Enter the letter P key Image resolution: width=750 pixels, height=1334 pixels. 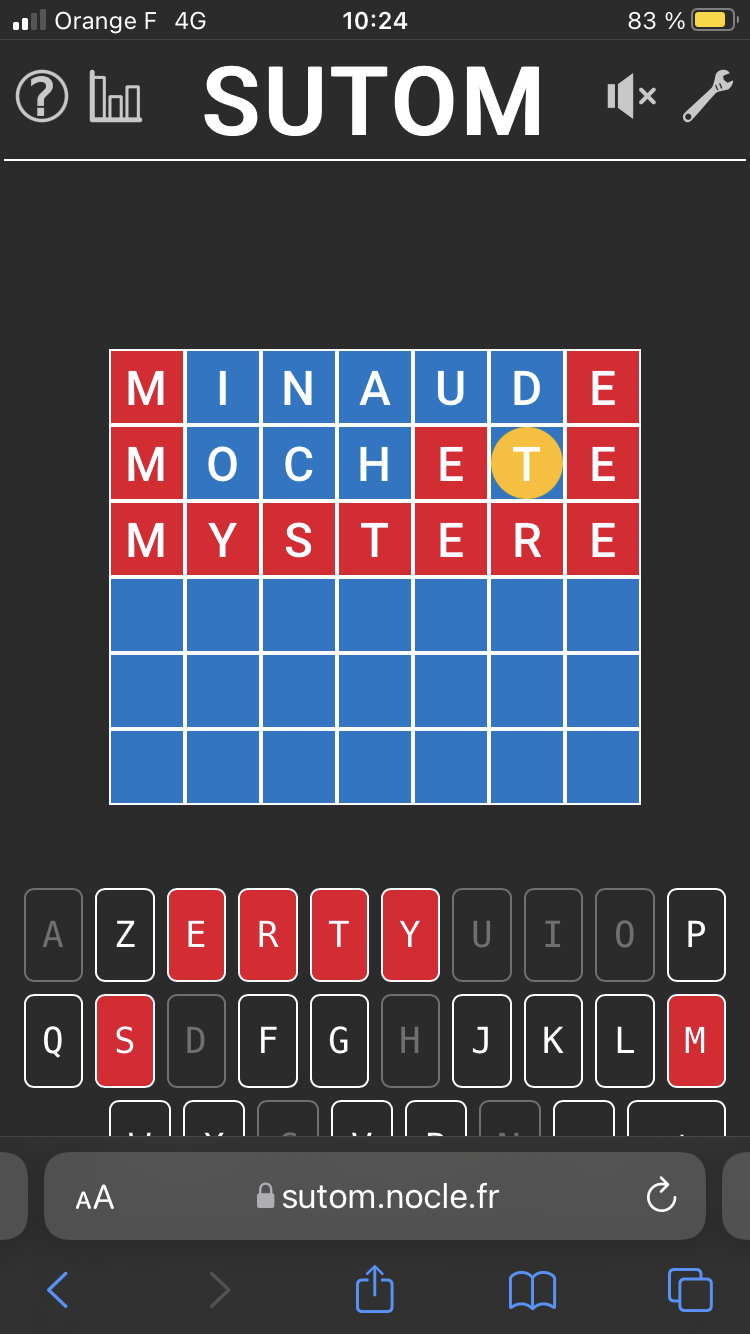(x=696, y=935)
